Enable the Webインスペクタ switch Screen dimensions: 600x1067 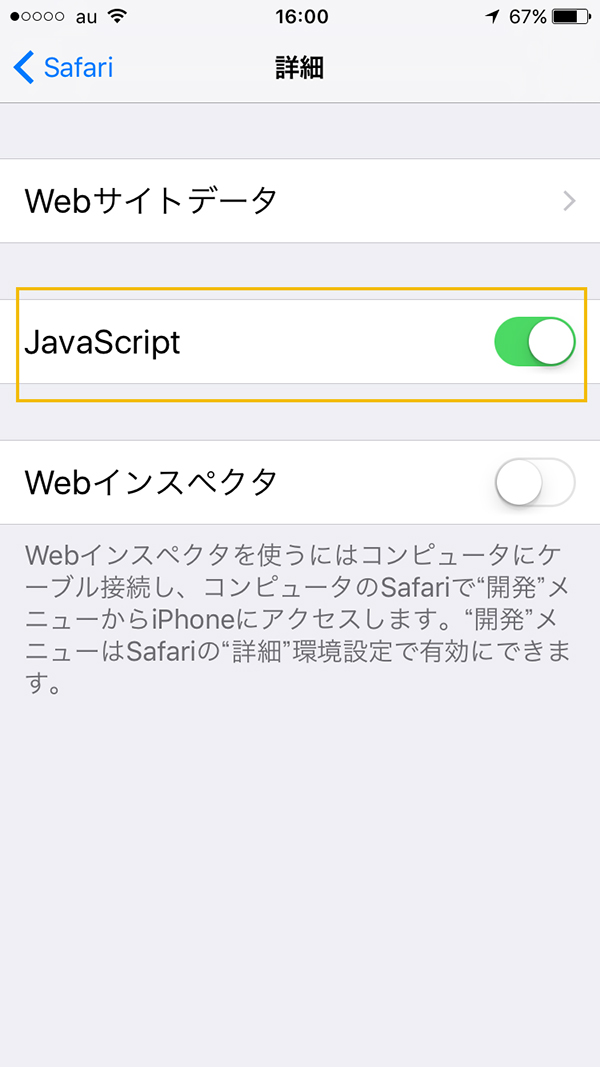coord(535,482)
